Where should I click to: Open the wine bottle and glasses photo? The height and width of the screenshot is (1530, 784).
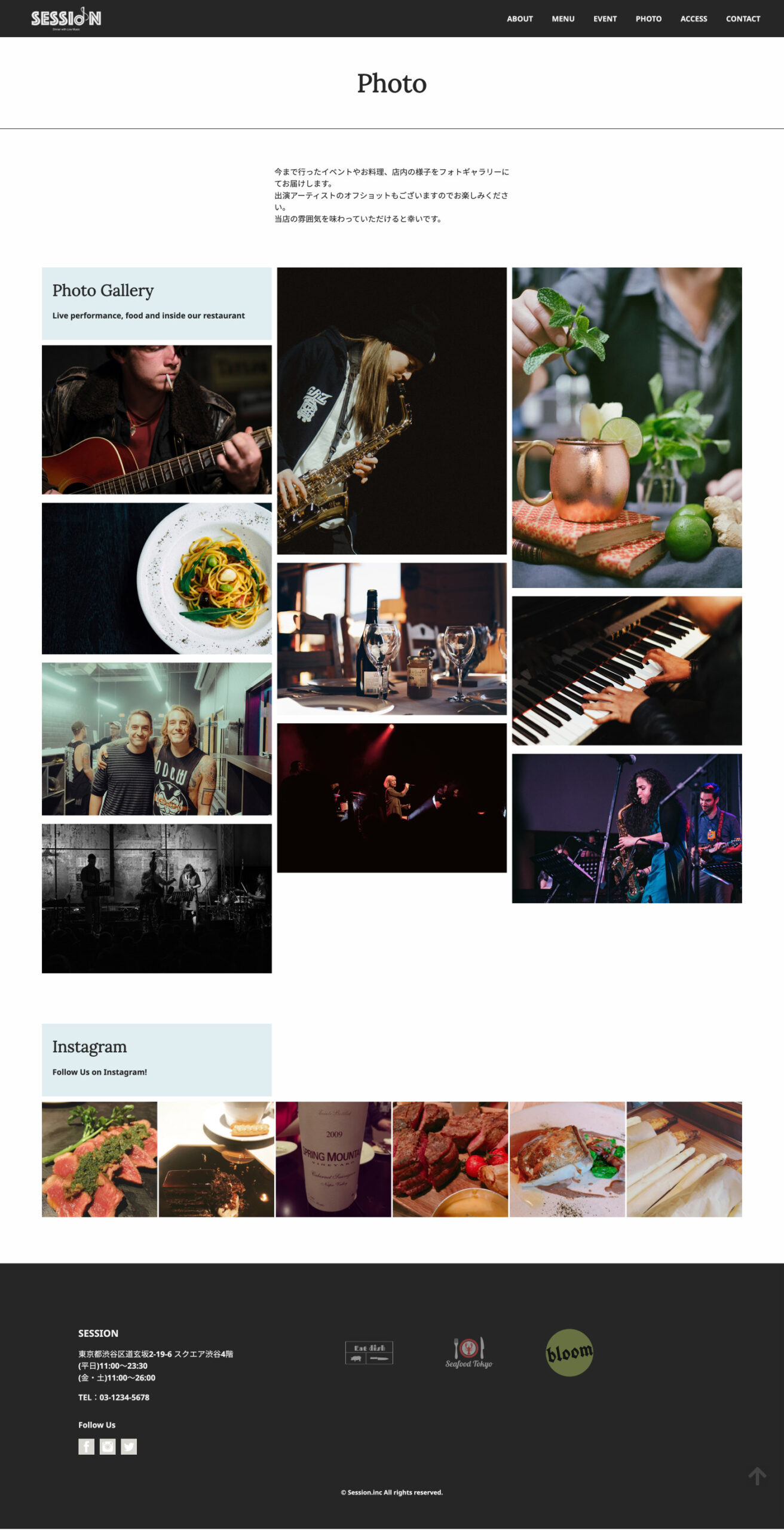coord(391,638)
